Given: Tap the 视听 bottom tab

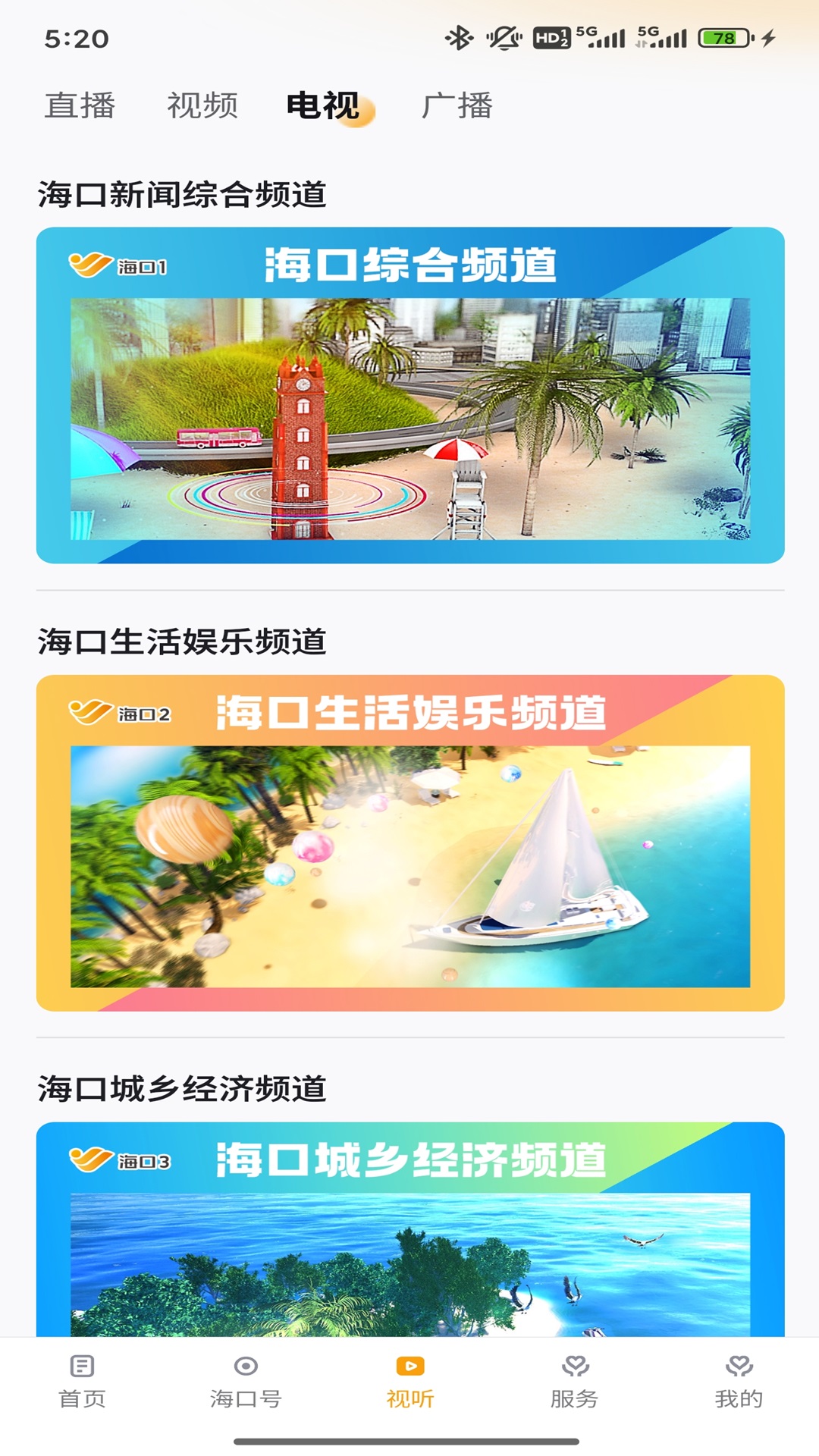Looking at the screenshot, I should (410, 1382).
